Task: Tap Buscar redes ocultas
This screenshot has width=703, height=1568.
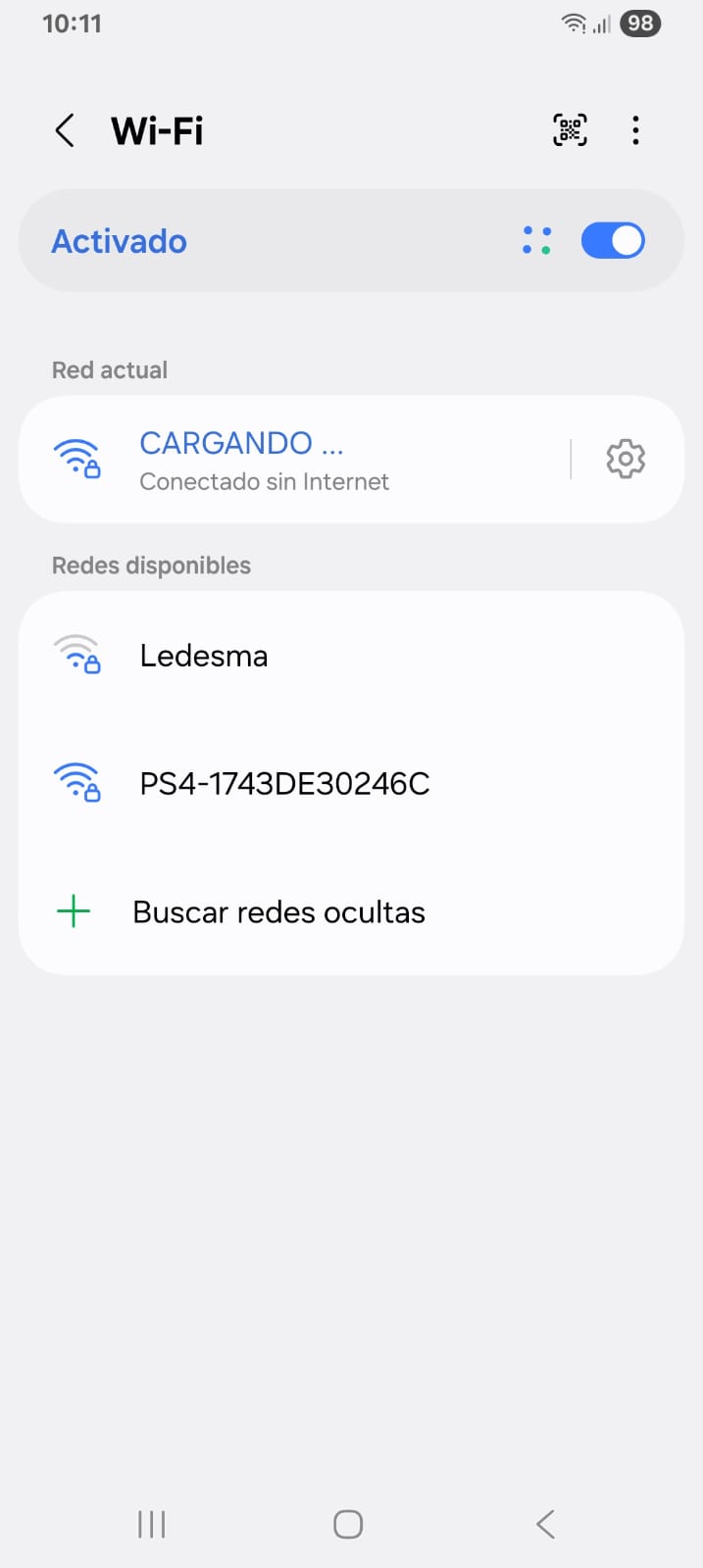Action: [278, 912]
